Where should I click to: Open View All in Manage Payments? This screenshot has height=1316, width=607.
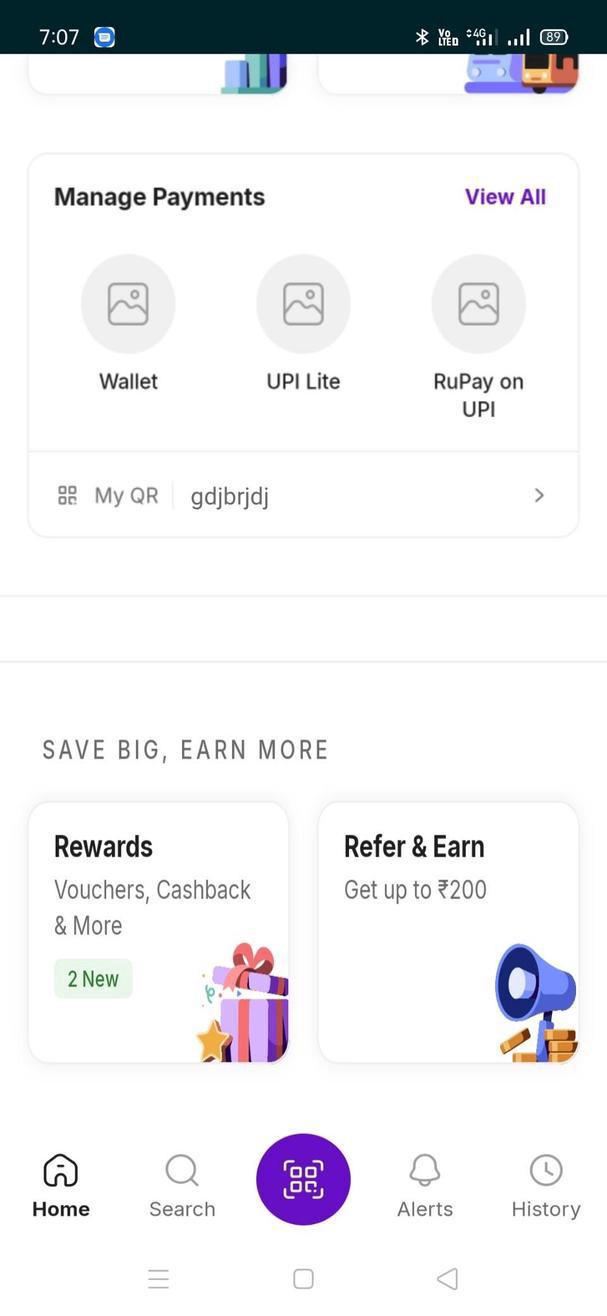[x=505, y=197]
